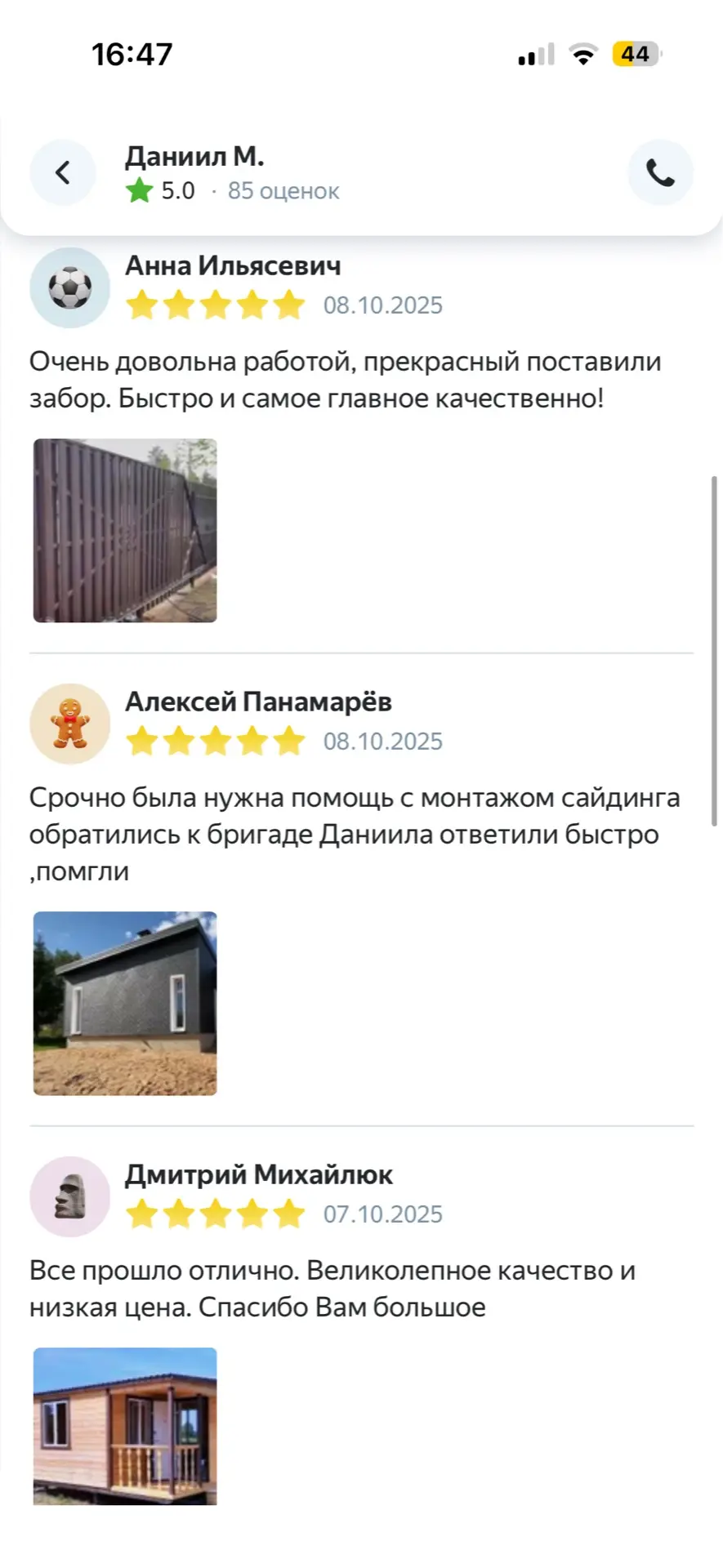
Task: Open fence photo in Анна Ильясевич's review
Action: 125,530
